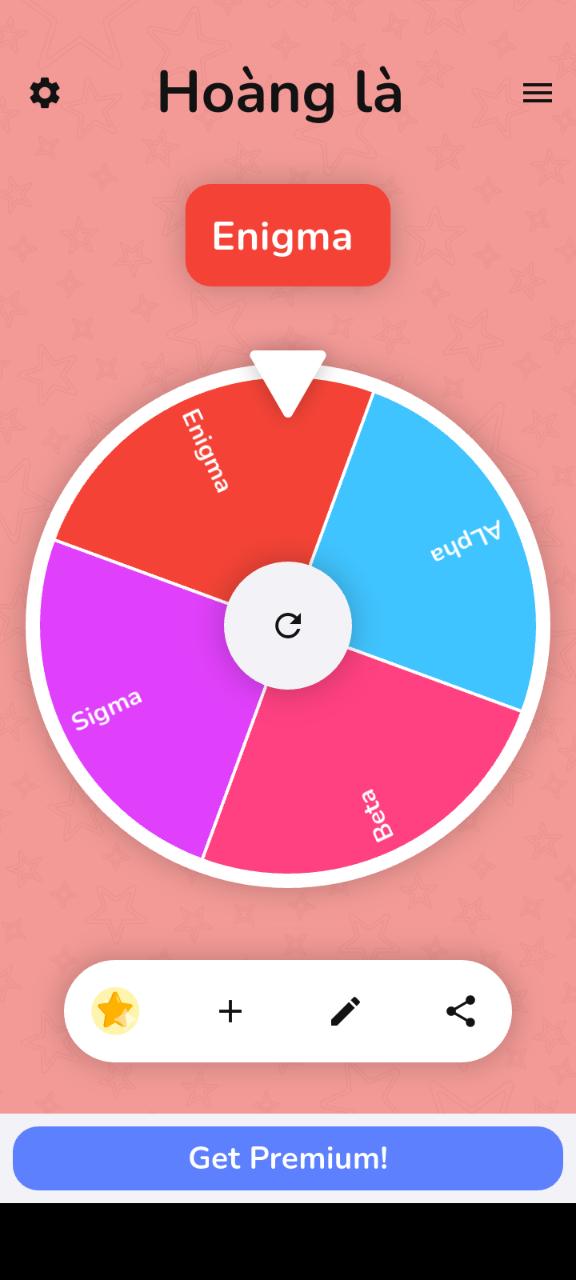Share this wheel

click(x=460, y=1011)
